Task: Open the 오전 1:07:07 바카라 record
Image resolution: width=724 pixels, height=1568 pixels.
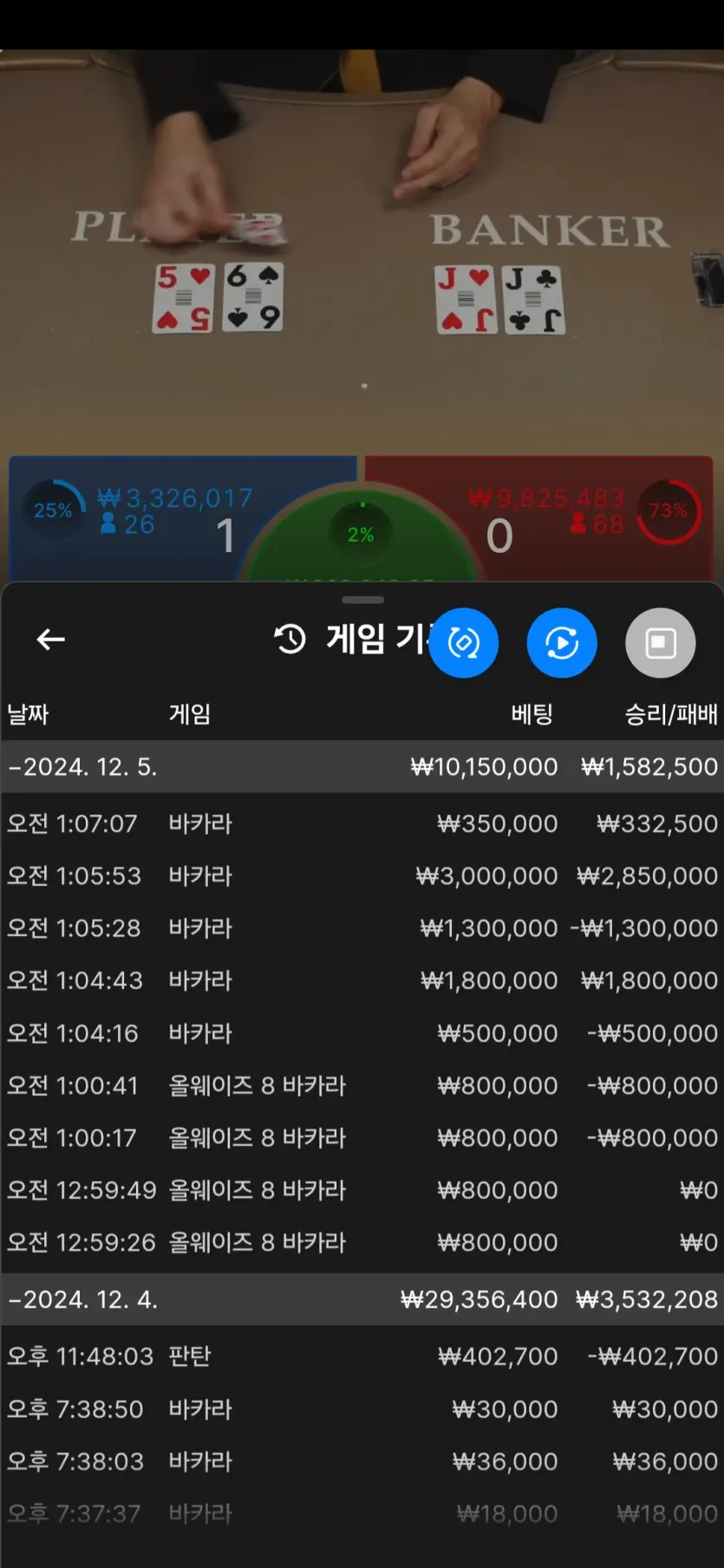Action: point(362,823)
